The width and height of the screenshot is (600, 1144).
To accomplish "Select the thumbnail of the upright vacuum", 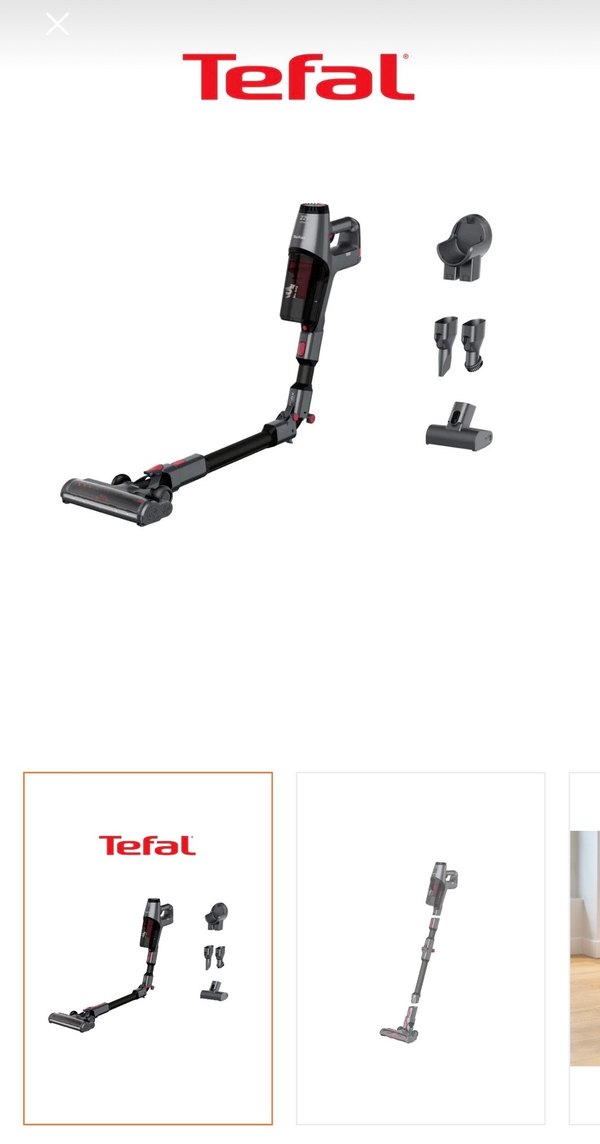I will 421,948.
